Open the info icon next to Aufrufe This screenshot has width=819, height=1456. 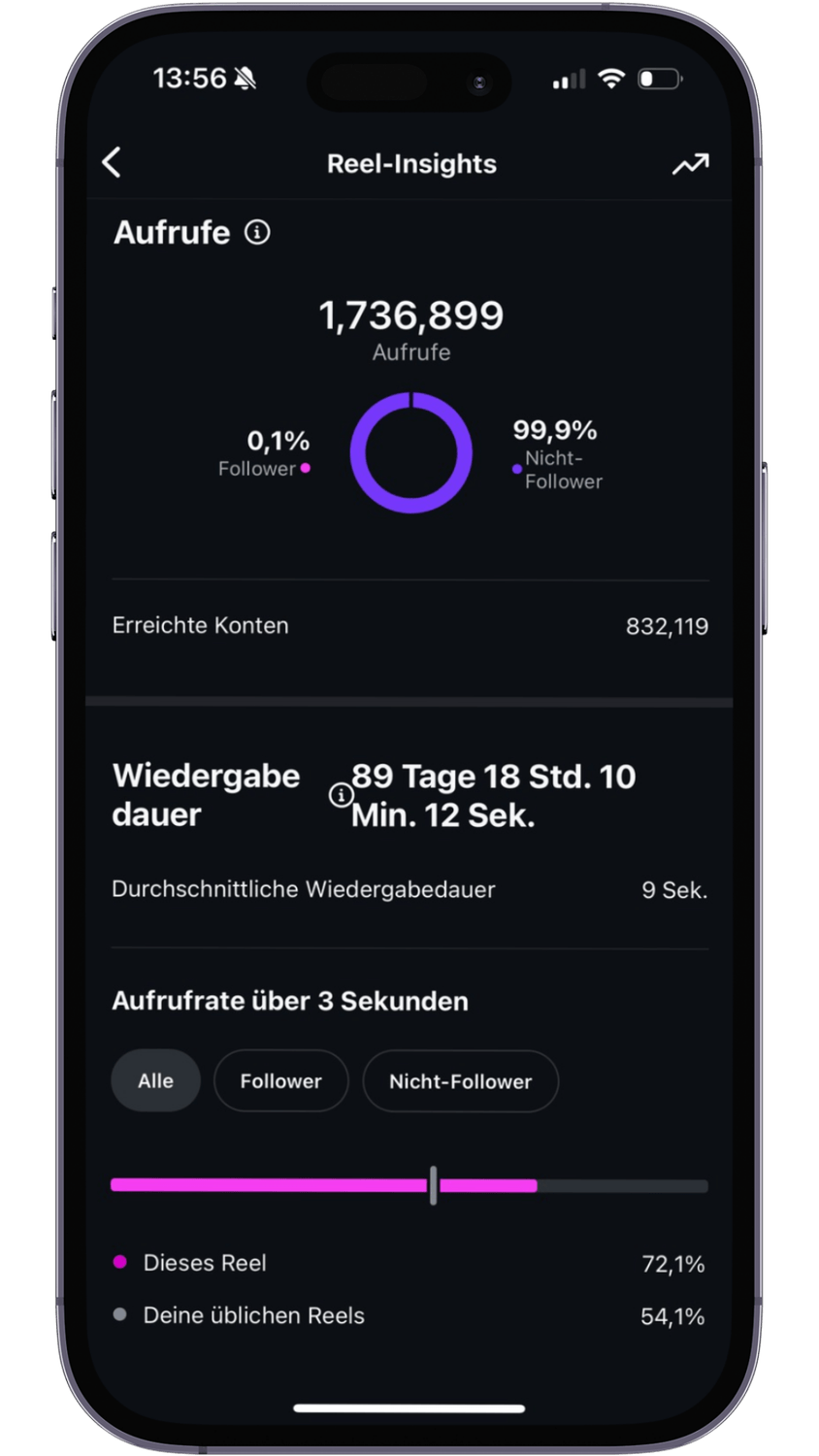point(257,232)
